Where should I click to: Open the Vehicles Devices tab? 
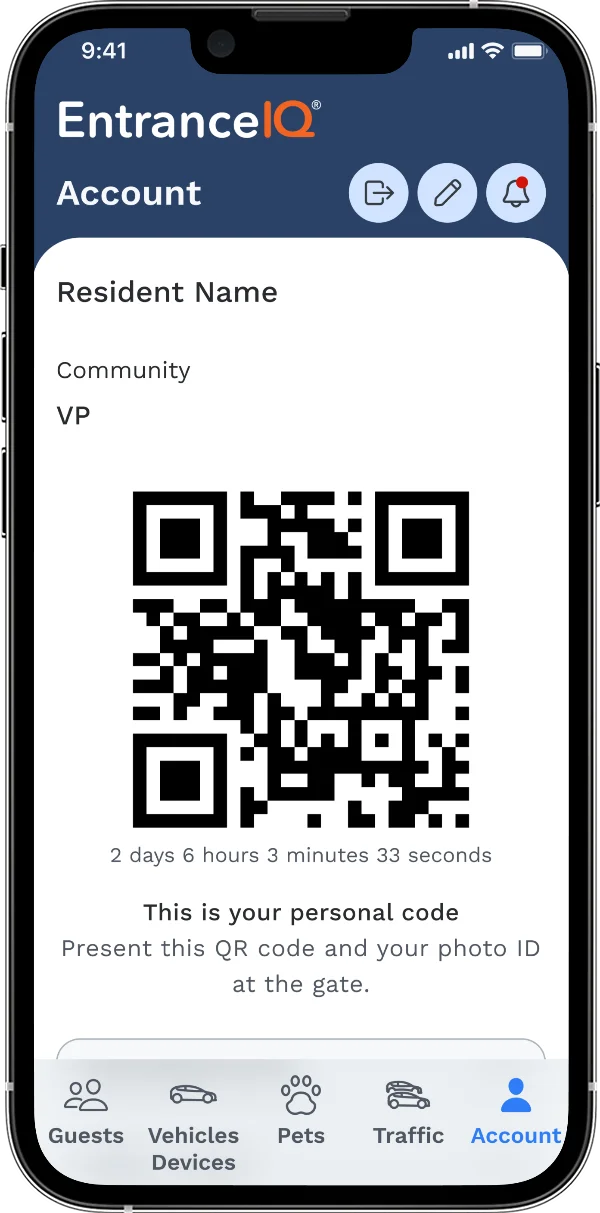tap(194, 1125)
